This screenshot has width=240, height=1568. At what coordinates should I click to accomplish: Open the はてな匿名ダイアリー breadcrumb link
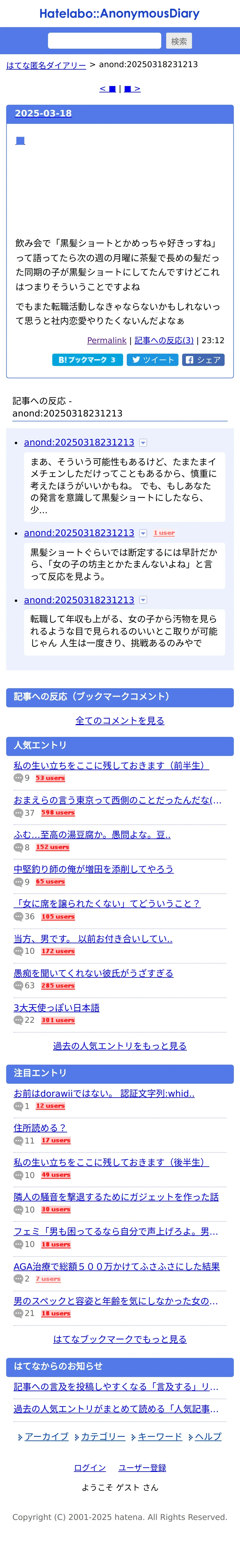46,65
